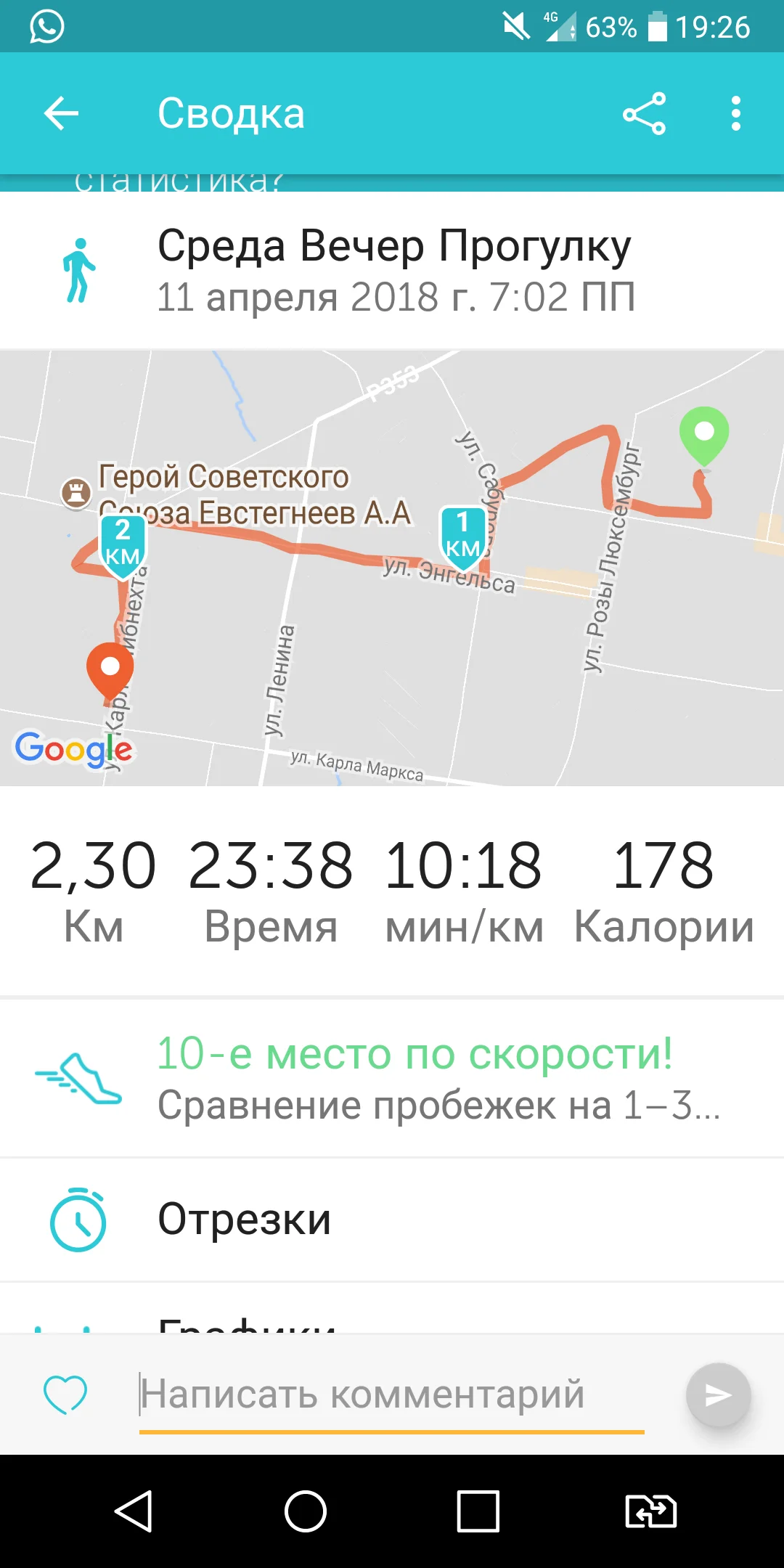Viewport: 784px width, 1568px height.
Task: Like this activity with the heart icon
Action: click(65, 1395)
